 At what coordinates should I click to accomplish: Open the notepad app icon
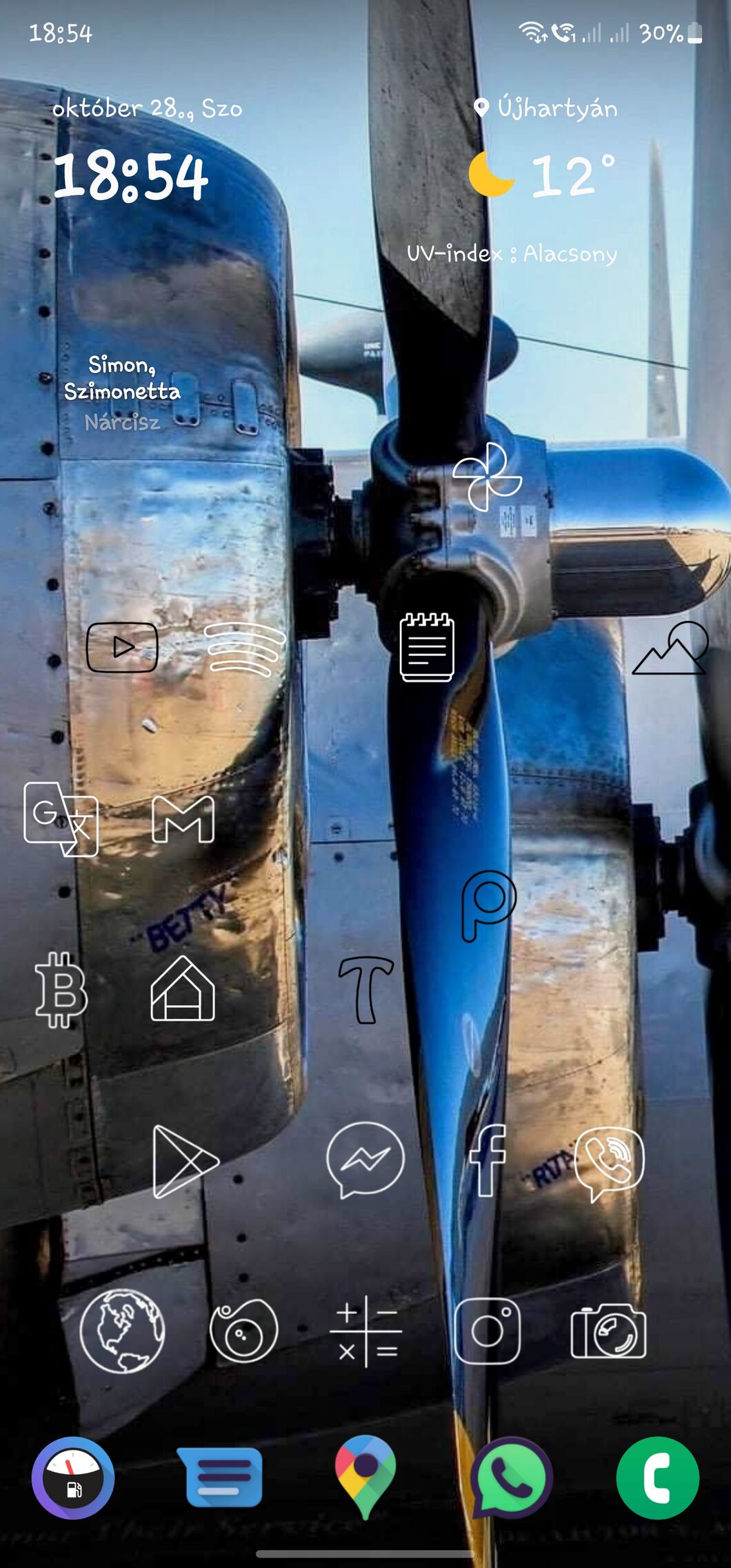click(427, 647)
